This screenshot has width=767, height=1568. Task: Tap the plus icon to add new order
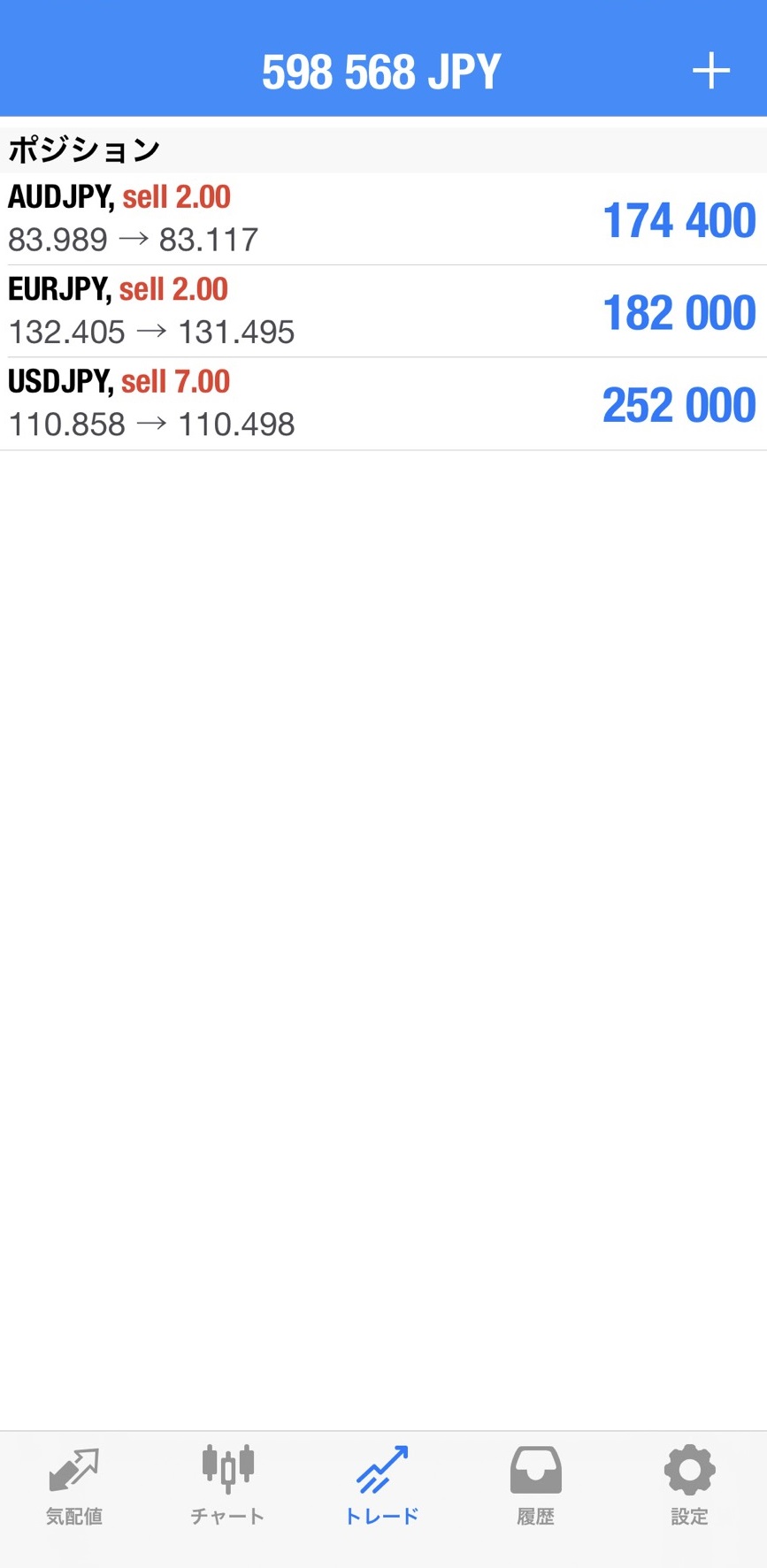pyautogui.click(x=710, y=71)
